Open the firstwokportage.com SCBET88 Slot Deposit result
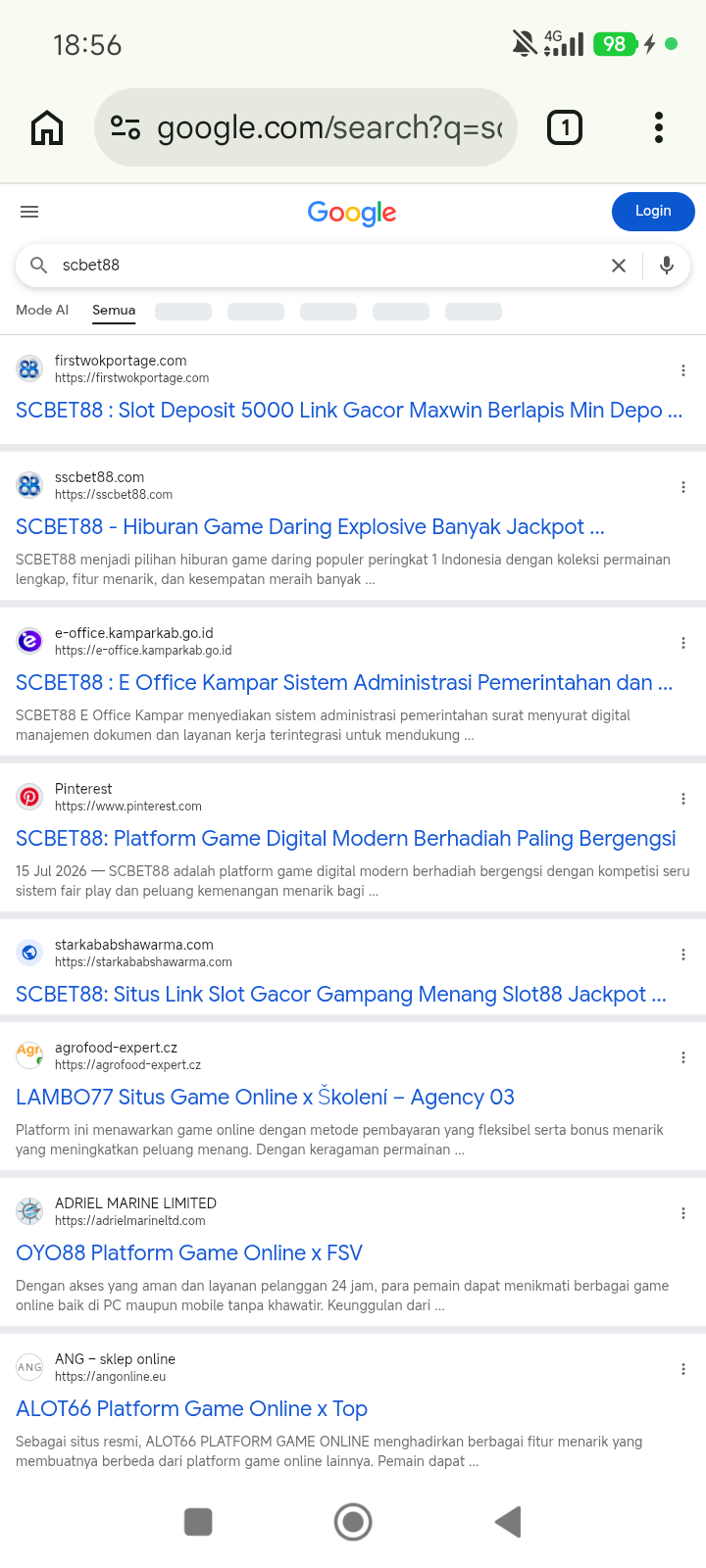Screen dimensions: 706x1568 [x=349, y=411]
